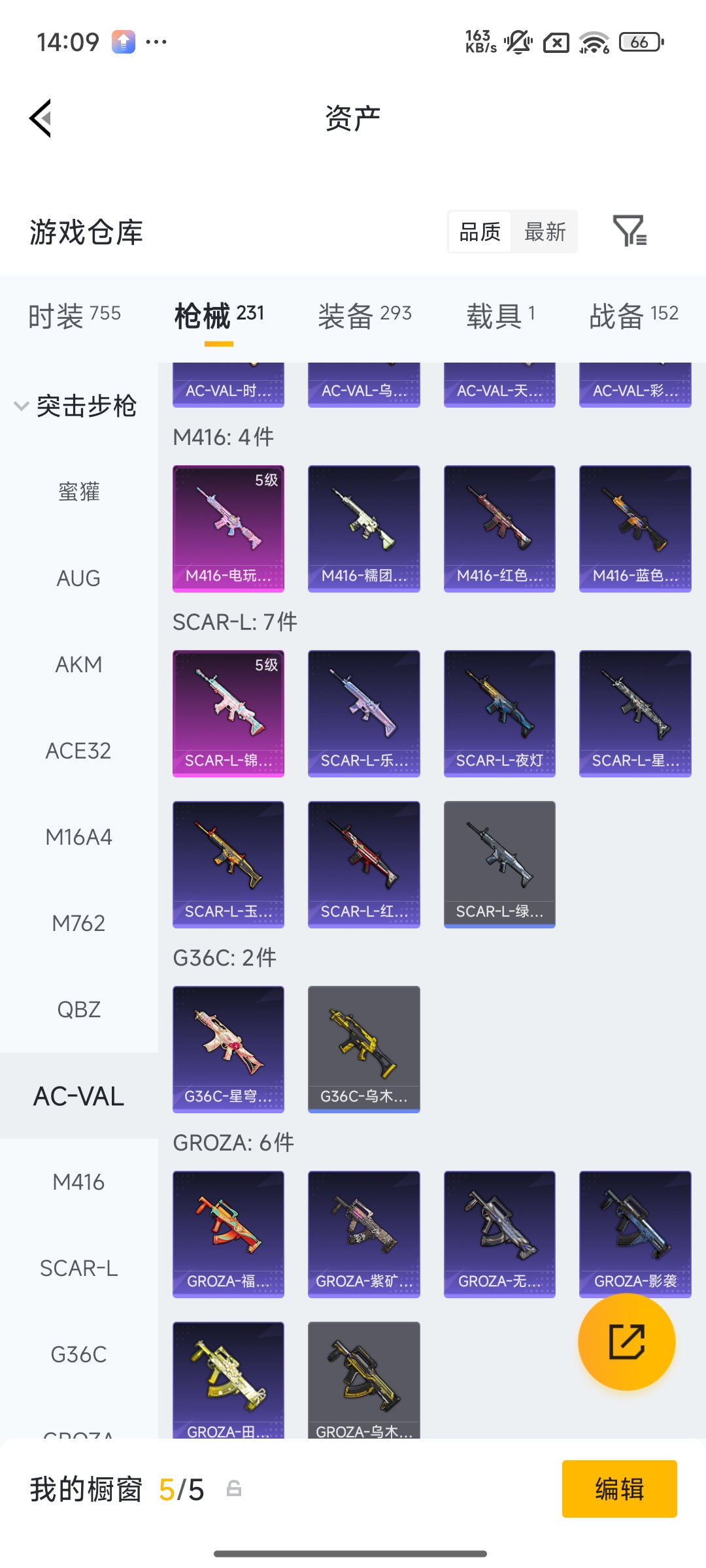The height and width of the screenshot is (1568, 706).
Task: Tap the orange floating share button
Action: point(626,1341)
